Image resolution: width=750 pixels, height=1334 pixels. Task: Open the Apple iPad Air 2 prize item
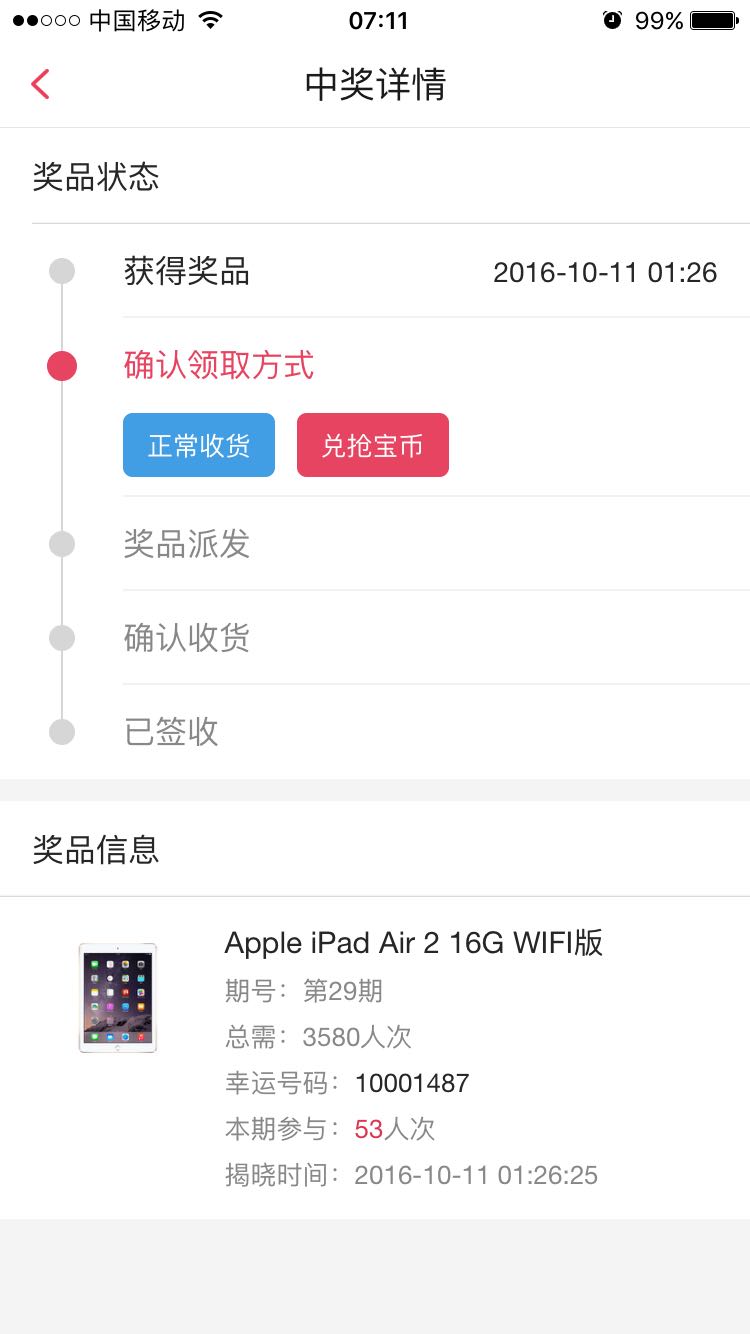coord(375,1058)
